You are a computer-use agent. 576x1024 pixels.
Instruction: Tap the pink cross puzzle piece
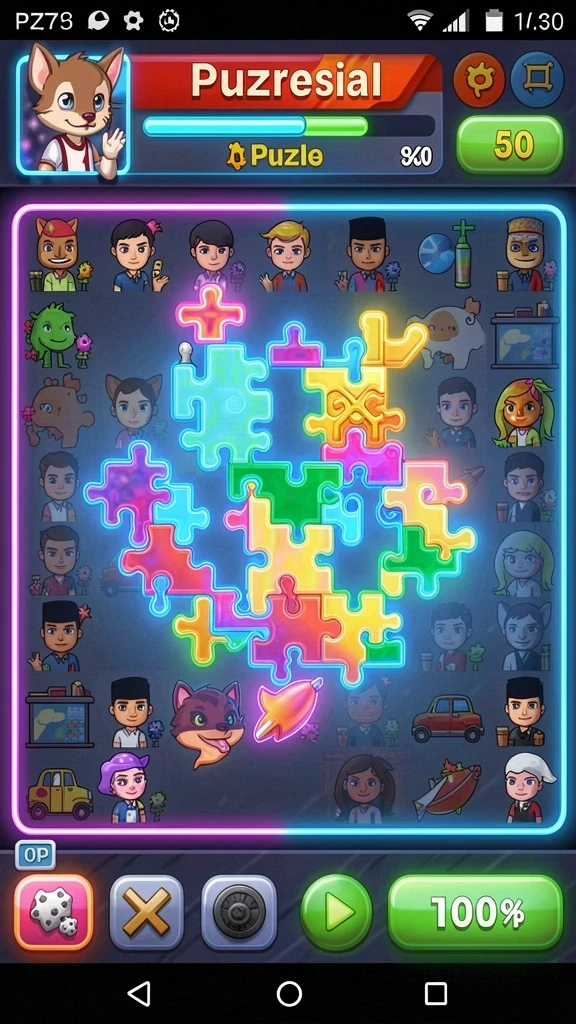click(x=210, y=313)
